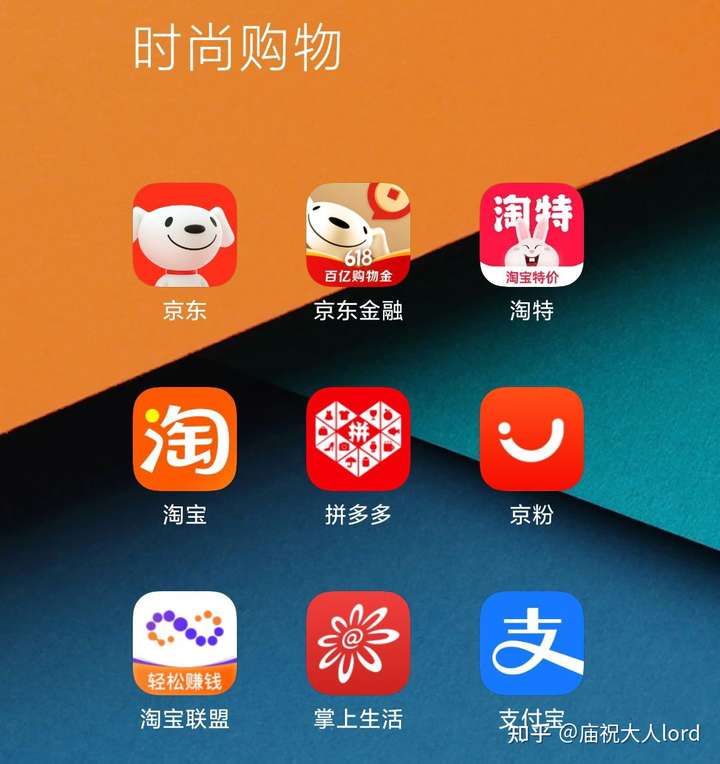Launch 掌上生活 app
The width and height of the screenshot is (720, 764).
[358, 643]
